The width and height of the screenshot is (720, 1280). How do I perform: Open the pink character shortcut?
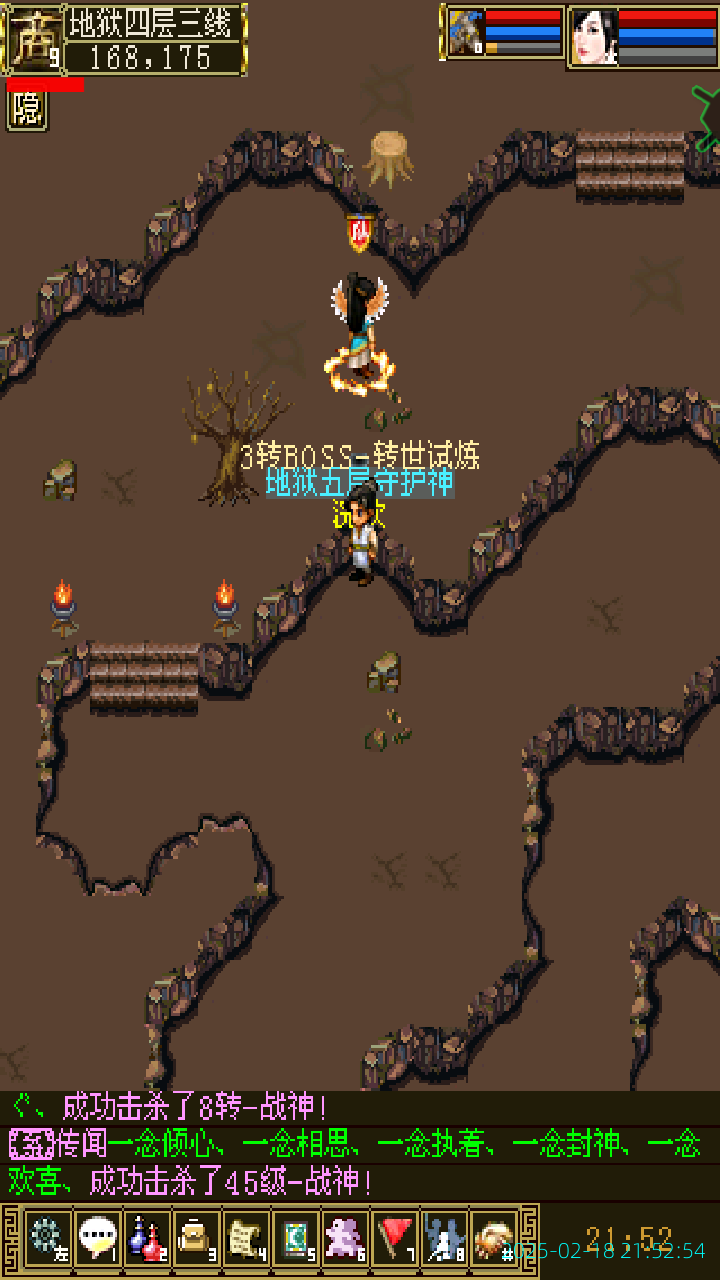point(346,1240)
